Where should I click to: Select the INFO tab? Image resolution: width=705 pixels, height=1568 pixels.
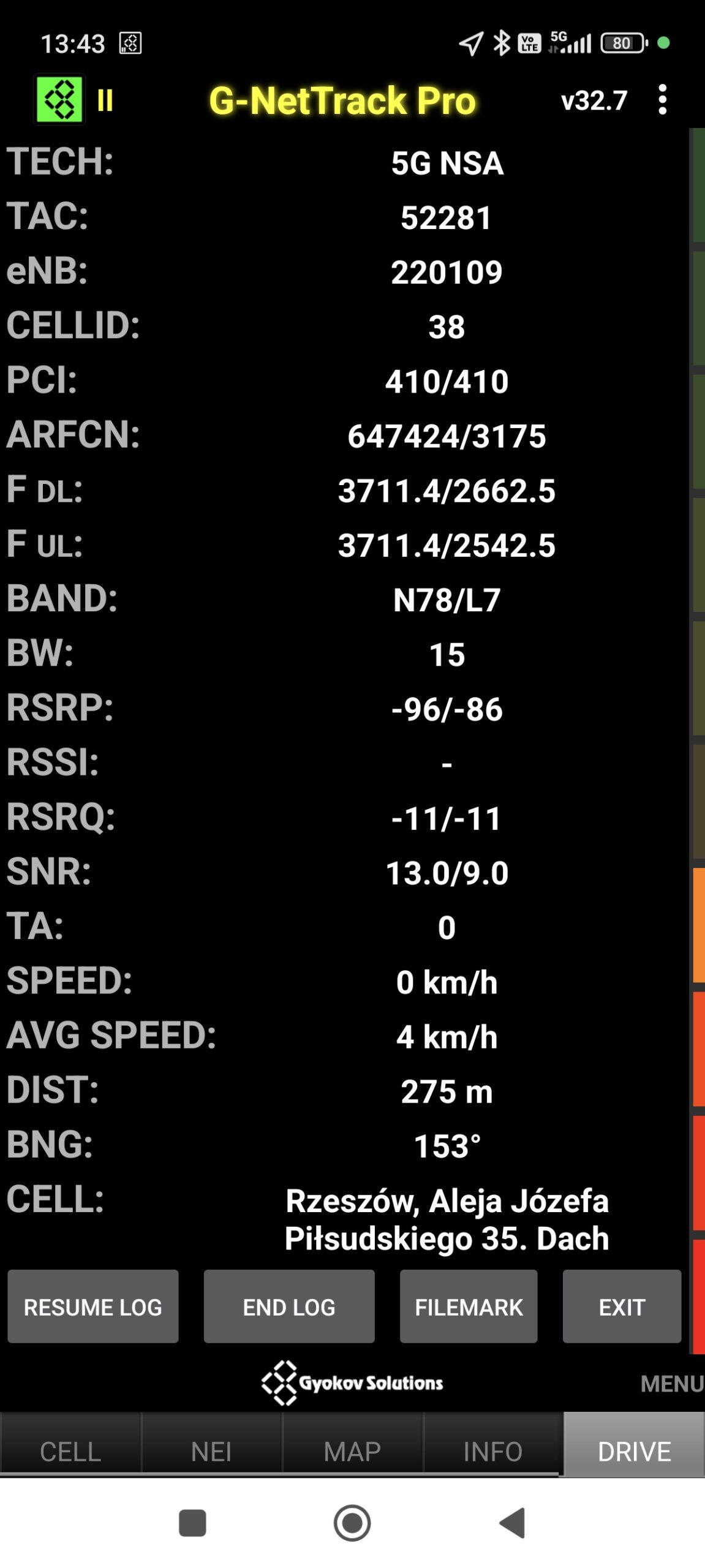click(x=492, y=1451)
